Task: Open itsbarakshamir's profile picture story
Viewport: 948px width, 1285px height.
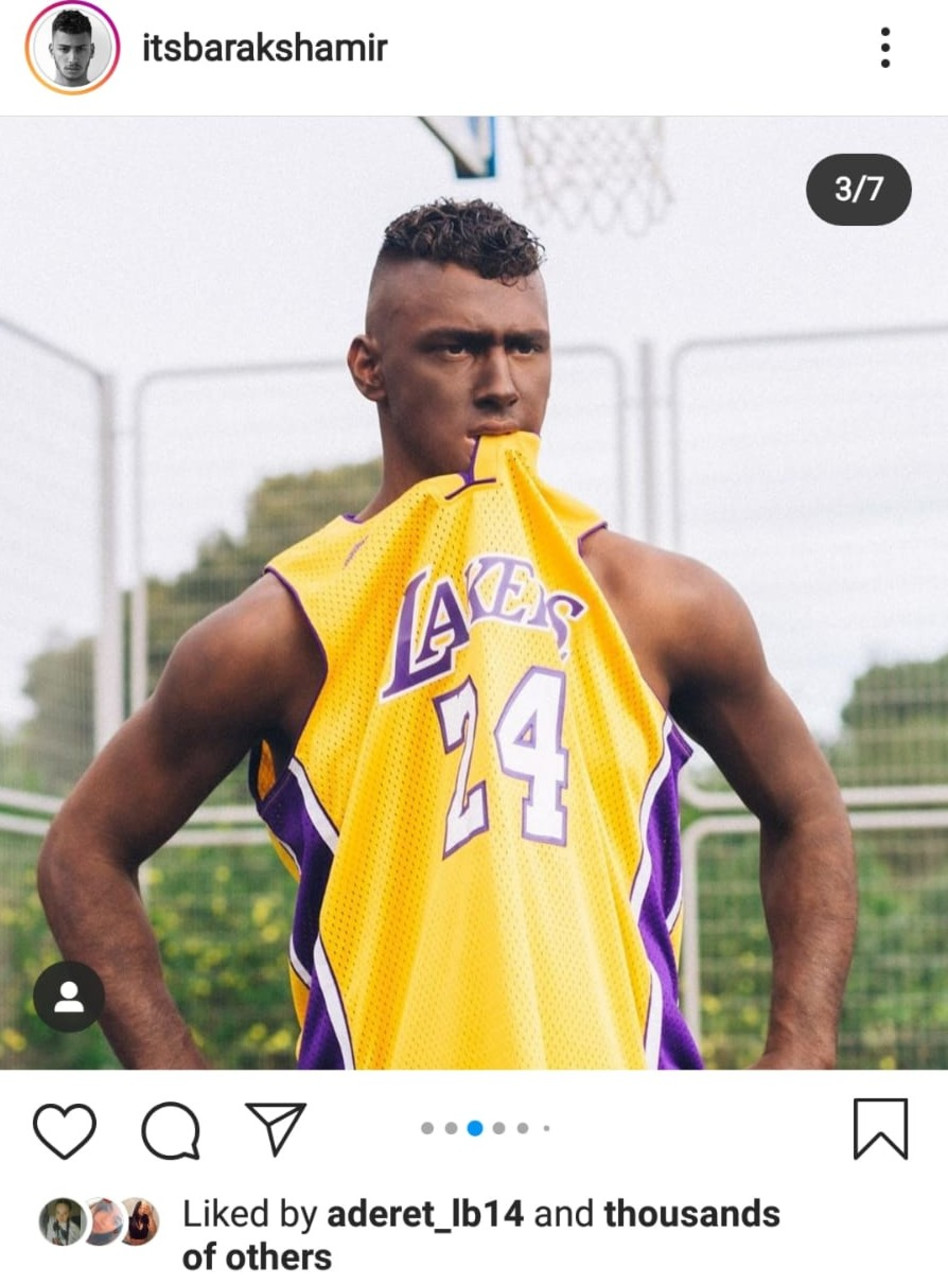Action: point(72,48)
